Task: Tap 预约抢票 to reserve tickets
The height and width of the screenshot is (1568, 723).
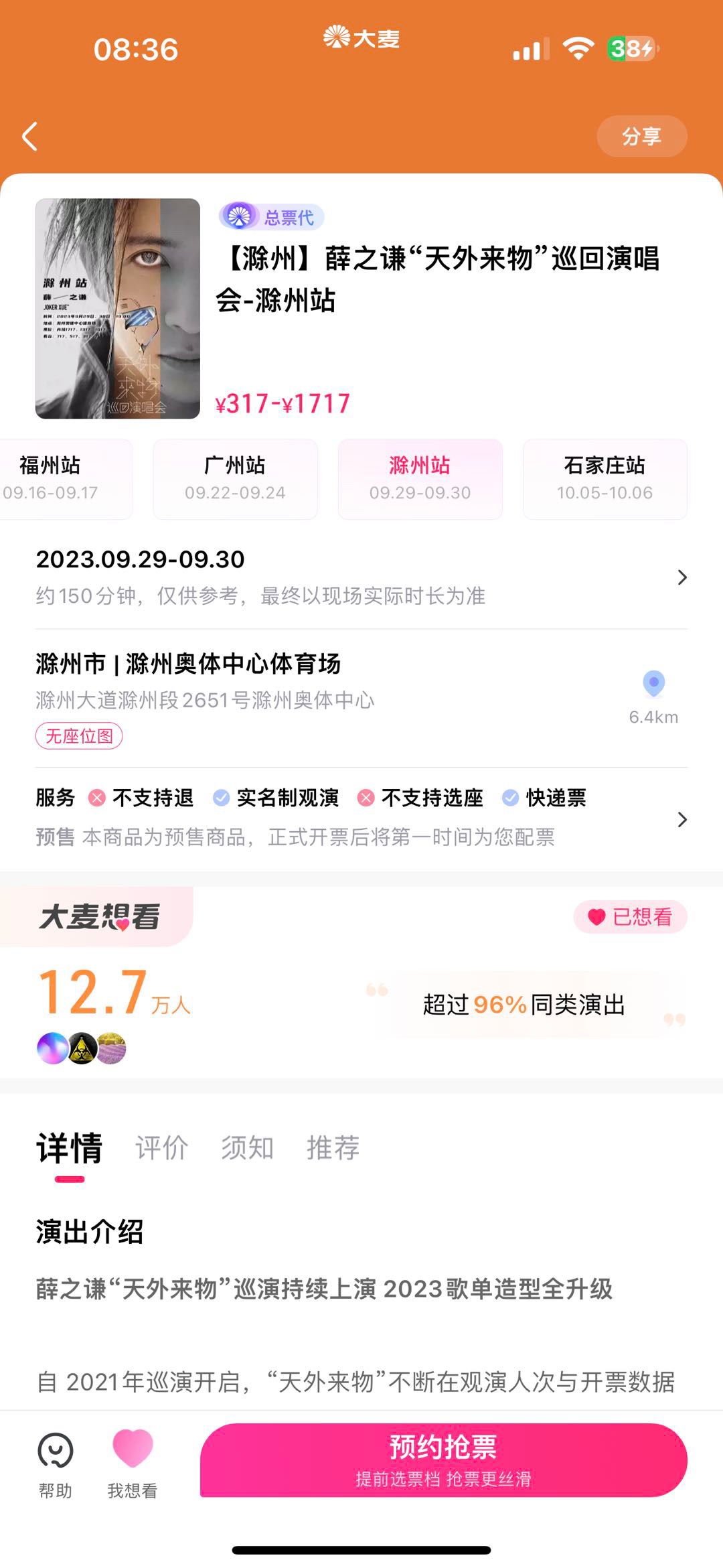Action: [x=444, y=1460]
